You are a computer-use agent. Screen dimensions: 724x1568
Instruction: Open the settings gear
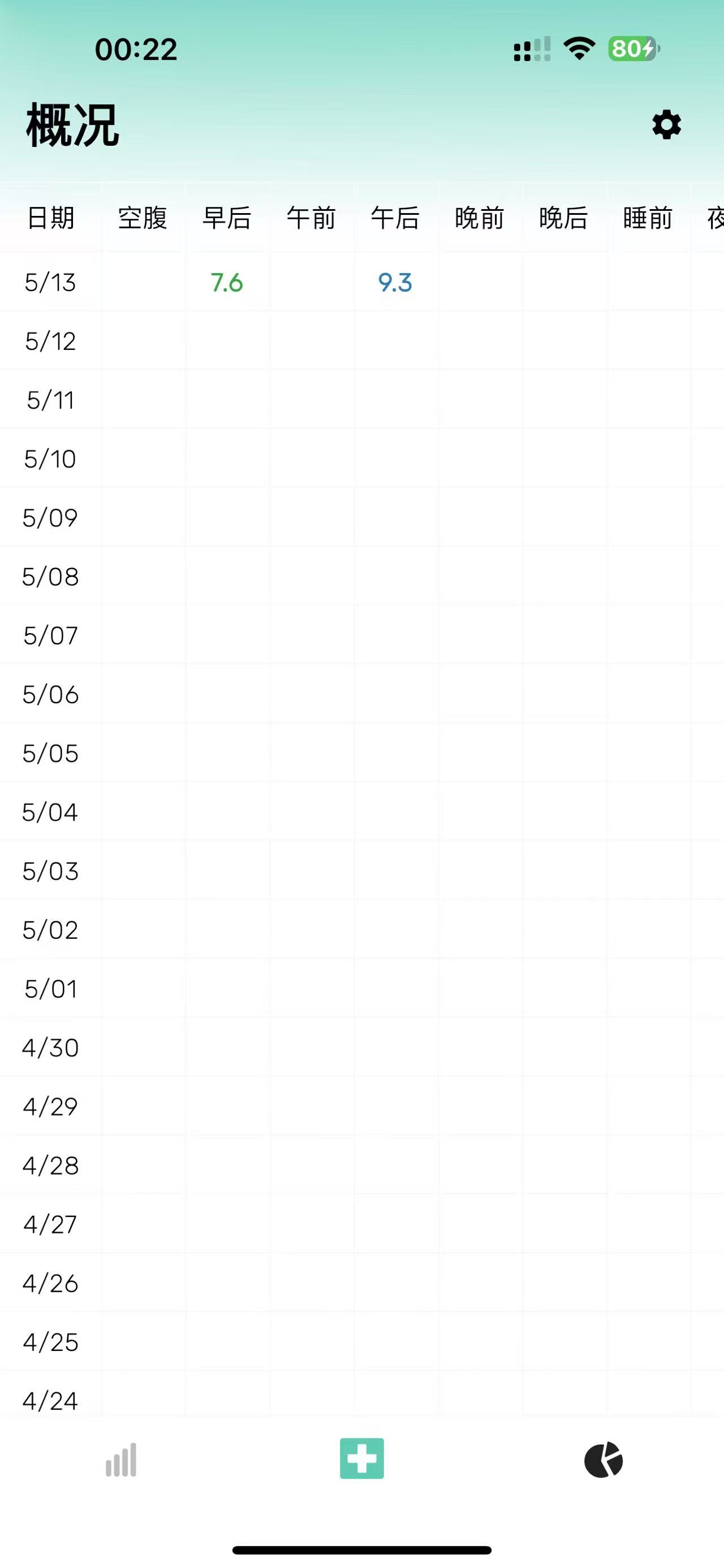click(x=666, y=125)
